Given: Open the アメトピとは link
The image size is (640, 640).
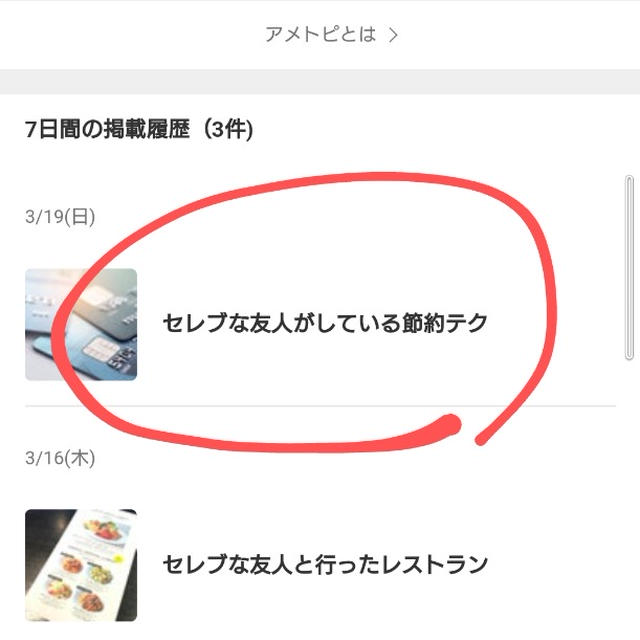Looking at the screenshot, I should pos(331,34).
